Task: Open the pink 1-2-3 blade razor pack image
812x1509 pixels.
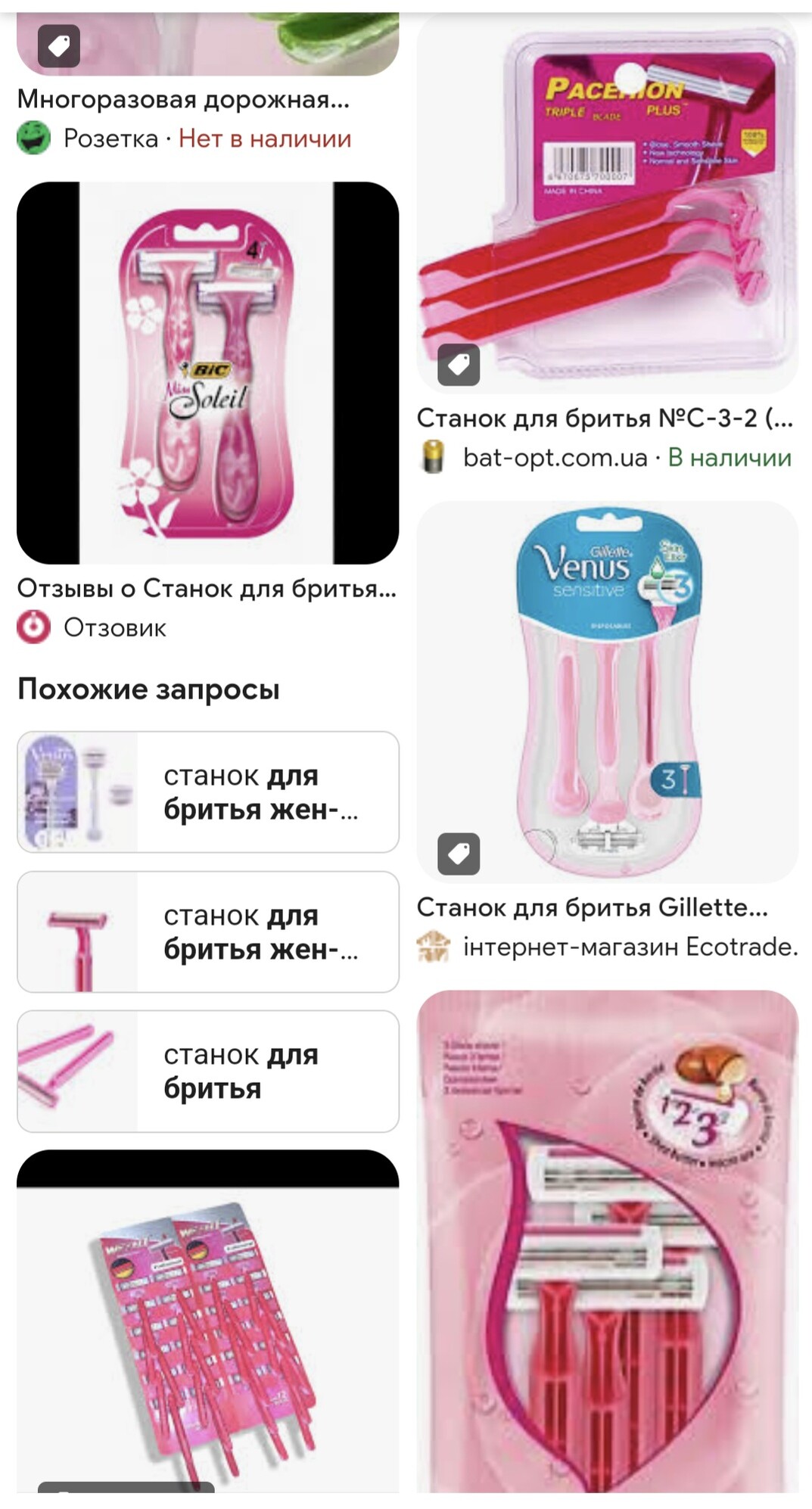Action: [607, 1241]
